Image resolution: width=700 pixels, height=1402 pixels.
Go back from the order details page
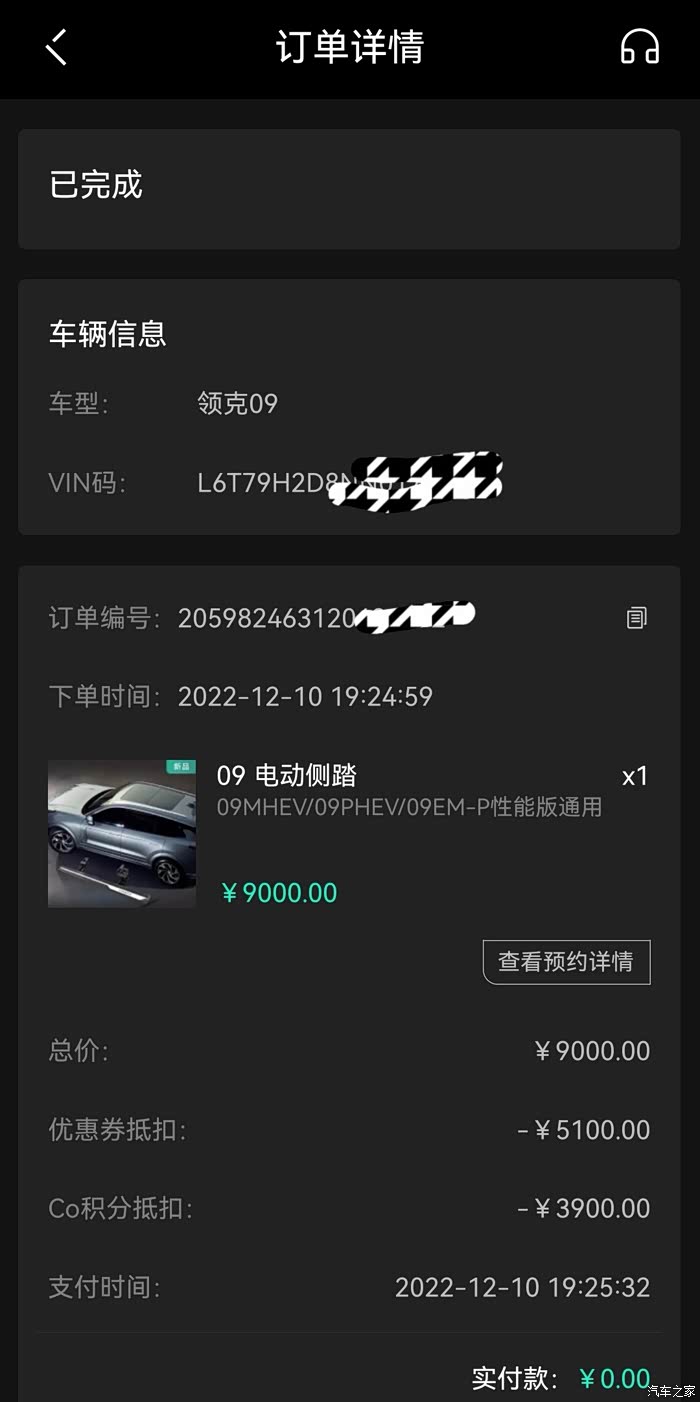pyautogui.click(x=57, y=47)
